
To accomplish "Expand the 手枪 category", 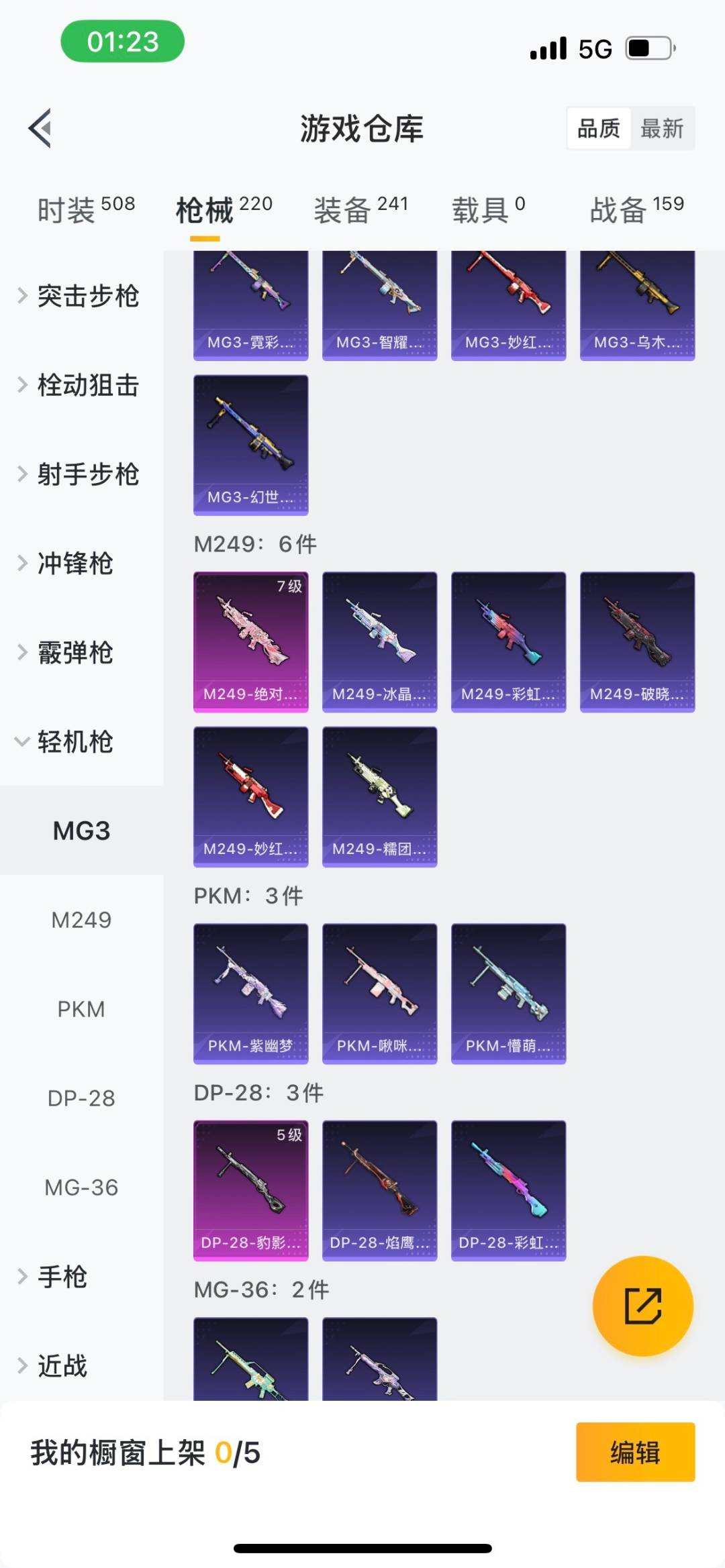I will click(x=62, y=1277).
